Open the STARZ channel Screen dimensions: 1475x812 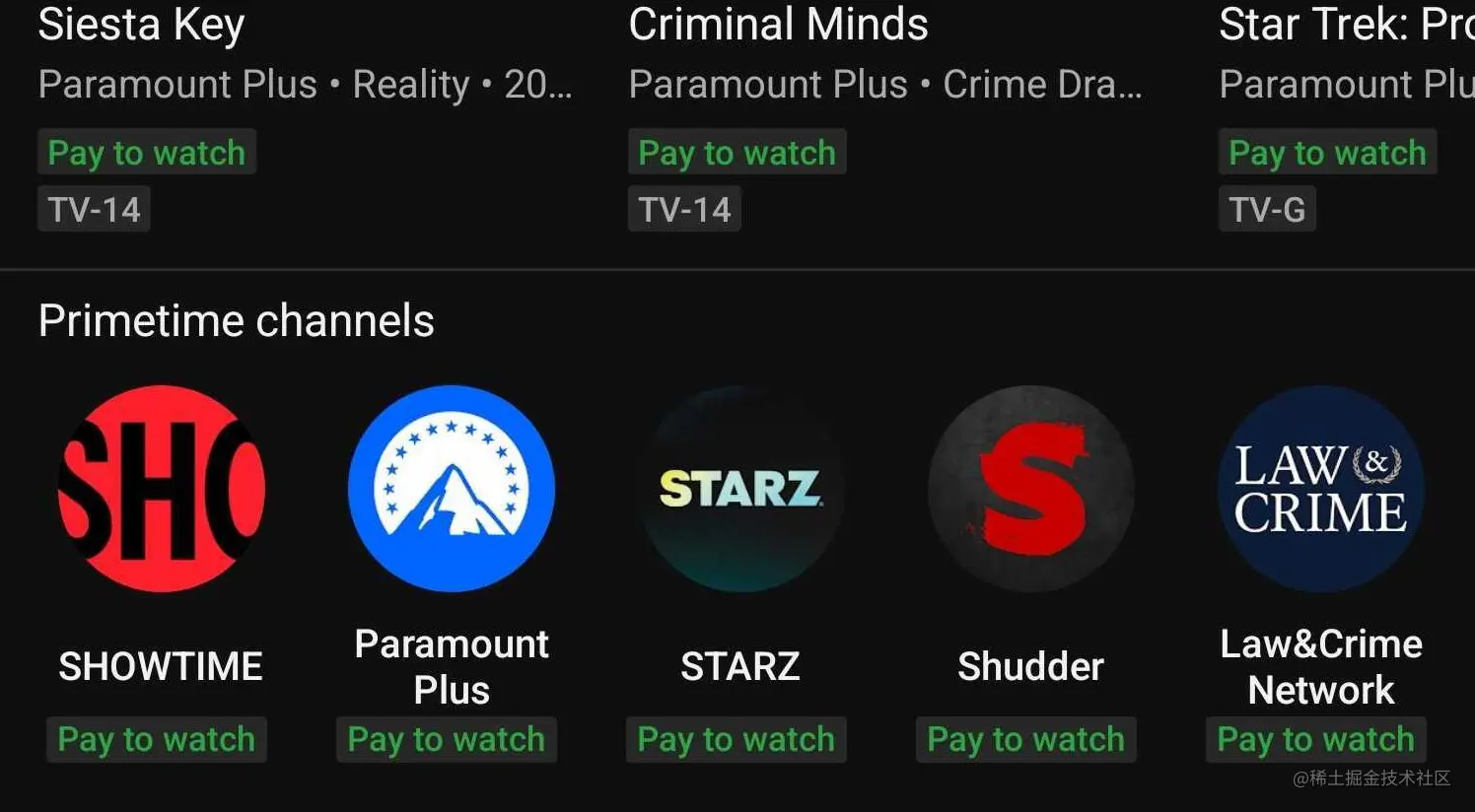coord(740,489)
